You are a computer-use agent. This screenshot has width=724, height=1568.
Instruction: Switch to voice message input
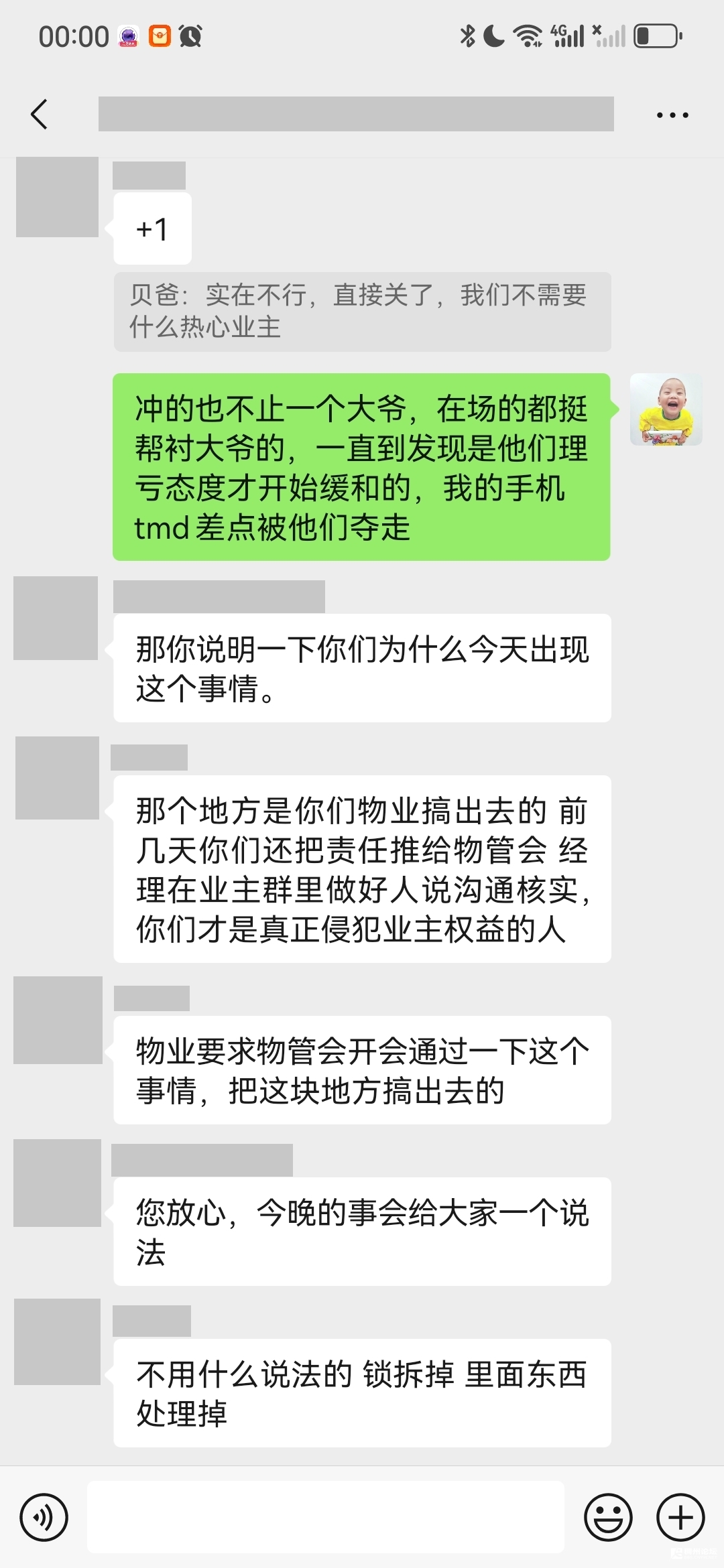tap(44, 1517)
